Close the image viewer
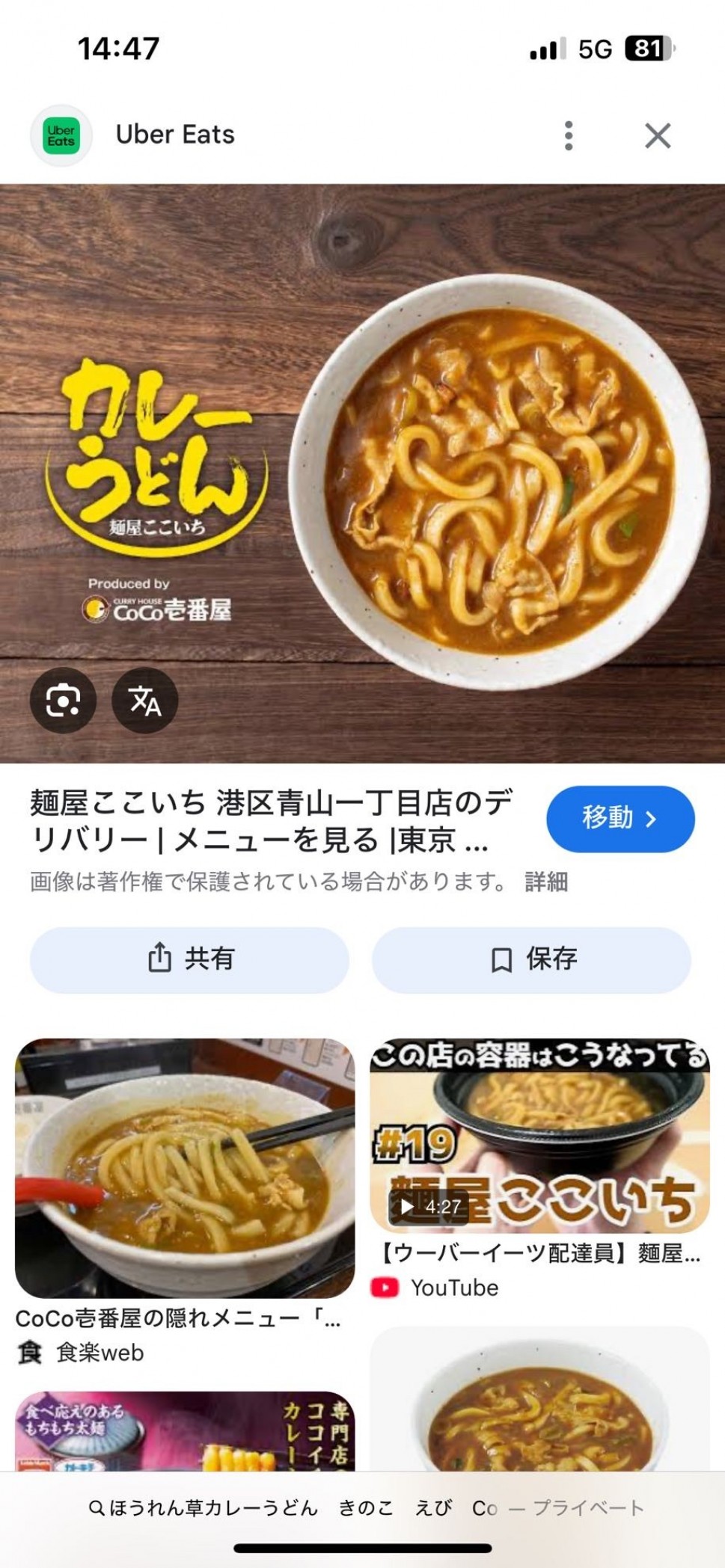The width and height of the screenshot is (725, 1568). click(658, 135)
